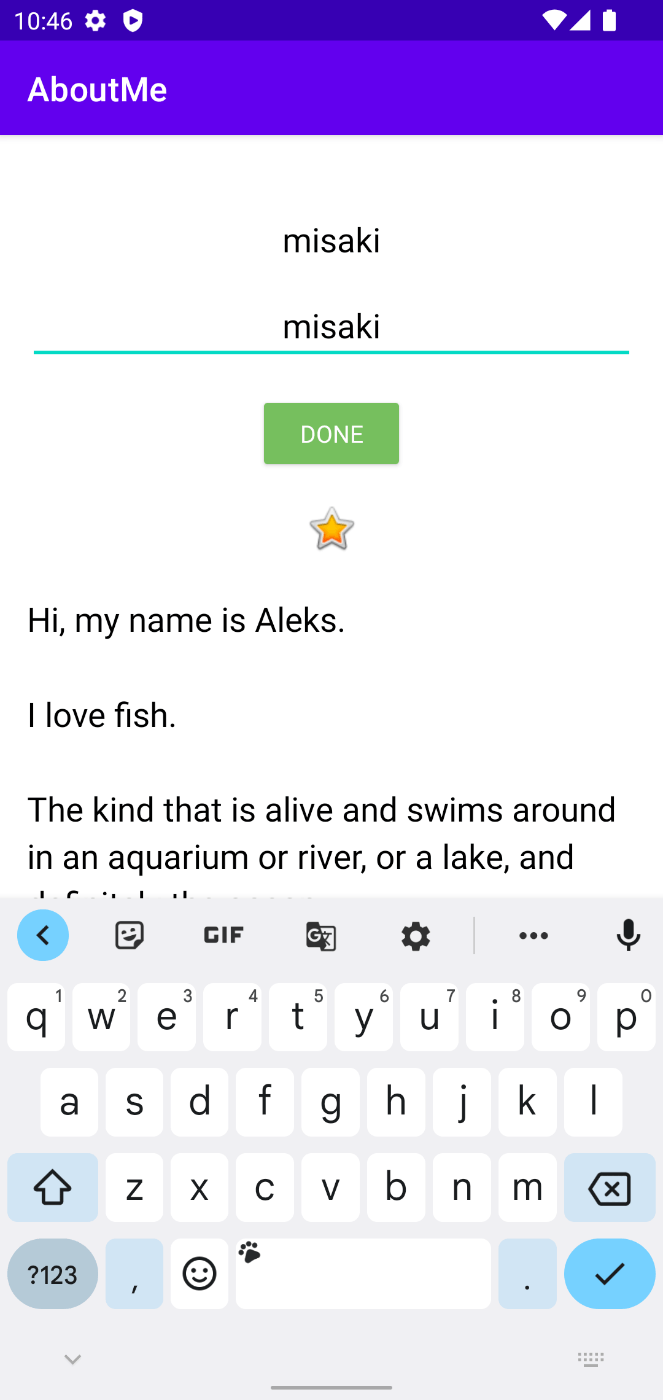
Task: Start voice input with the microphone
Action: point(628,936)
